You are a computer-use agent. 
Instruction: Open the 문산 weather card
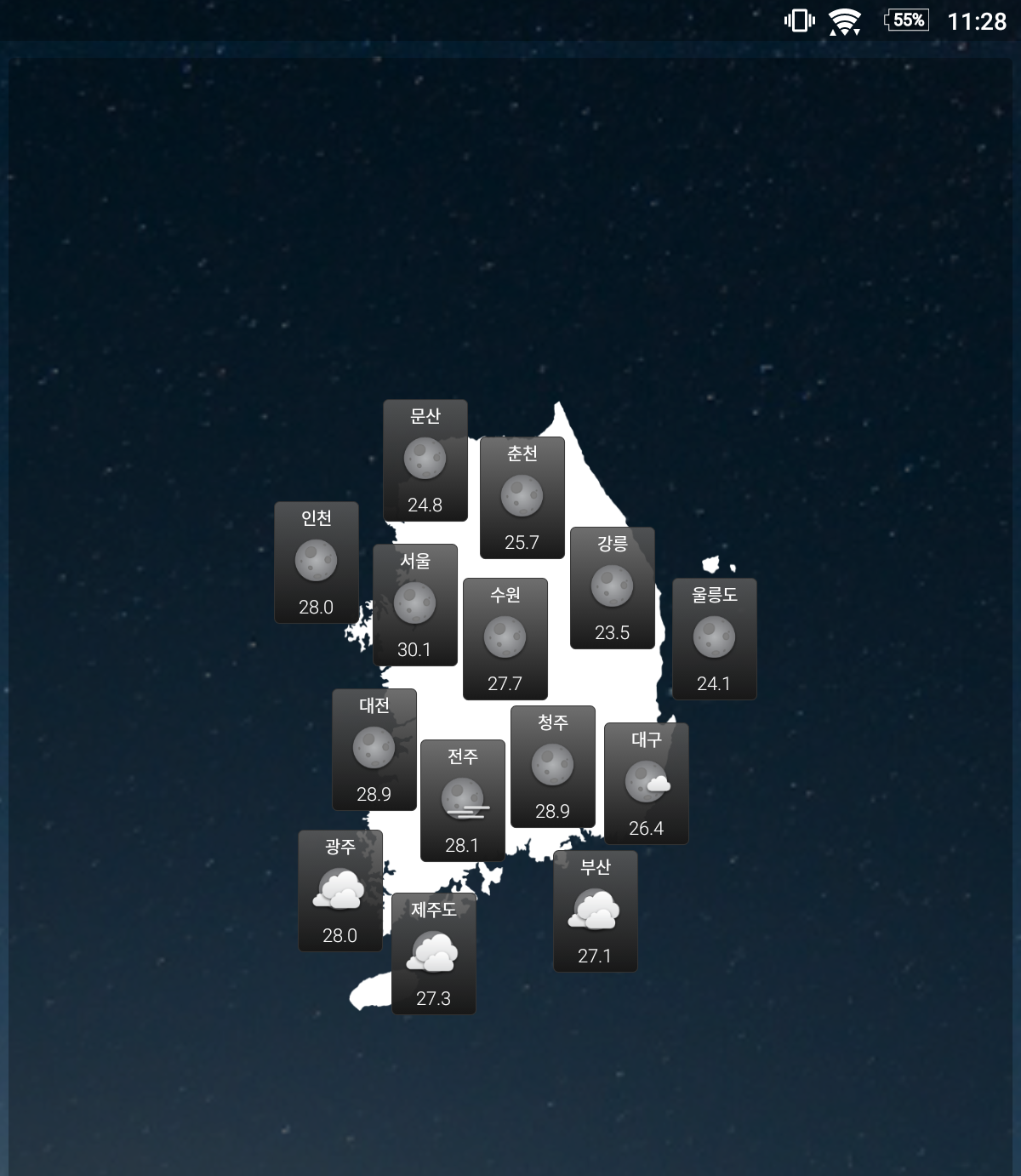(x=425, y=460)
